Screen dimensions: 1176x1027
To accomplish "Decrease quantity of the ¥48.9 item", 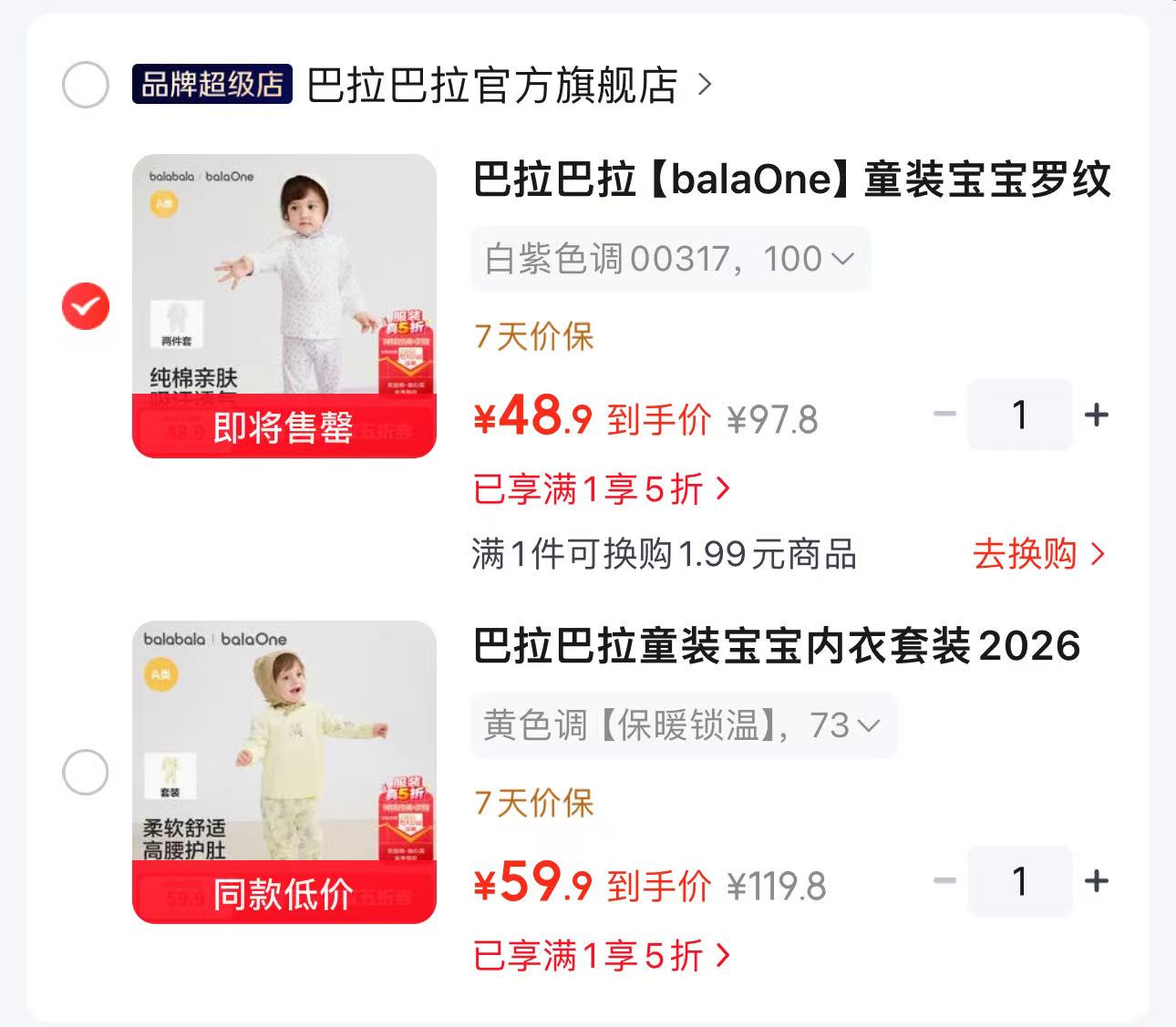I will (945, 416).
